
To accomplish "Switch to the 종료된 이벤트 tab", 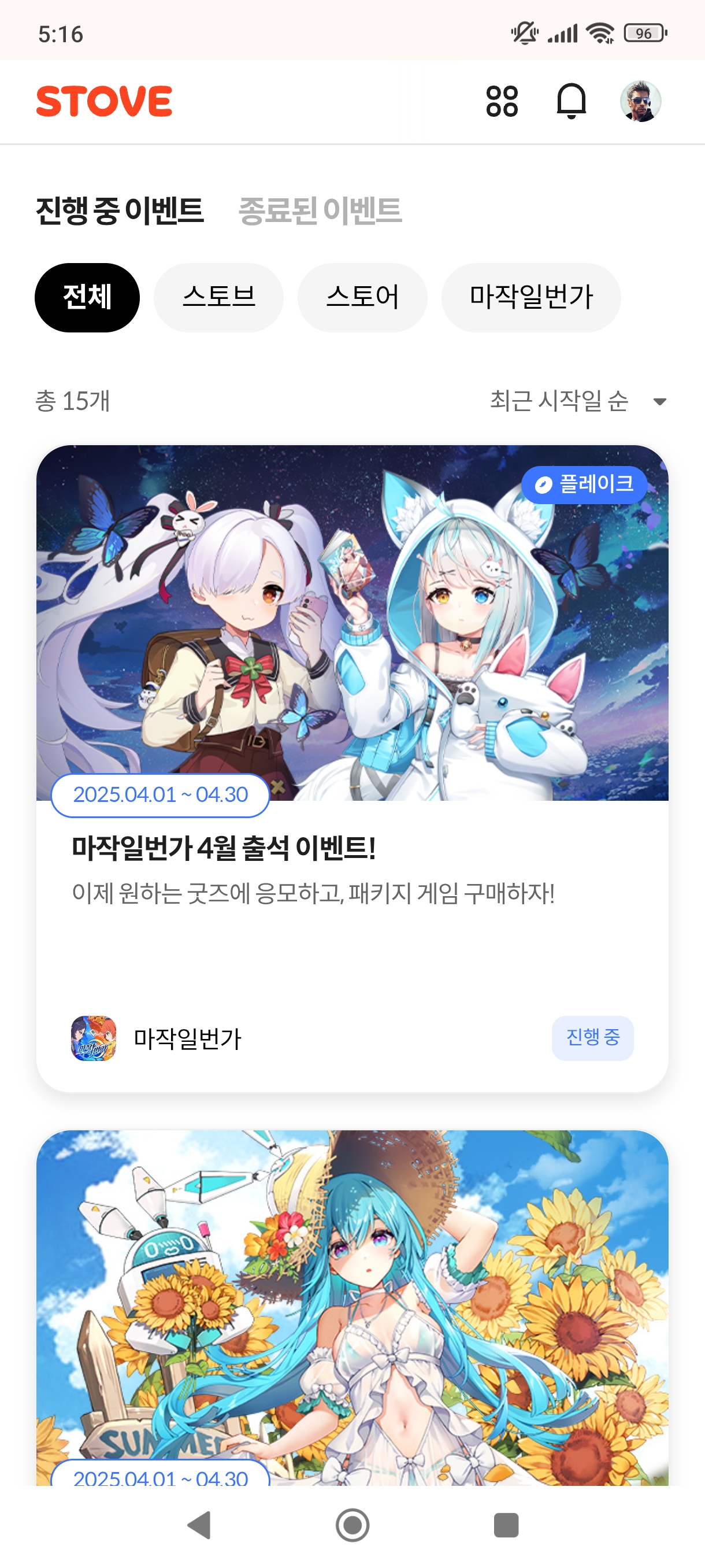I will [x=320, y=210].
